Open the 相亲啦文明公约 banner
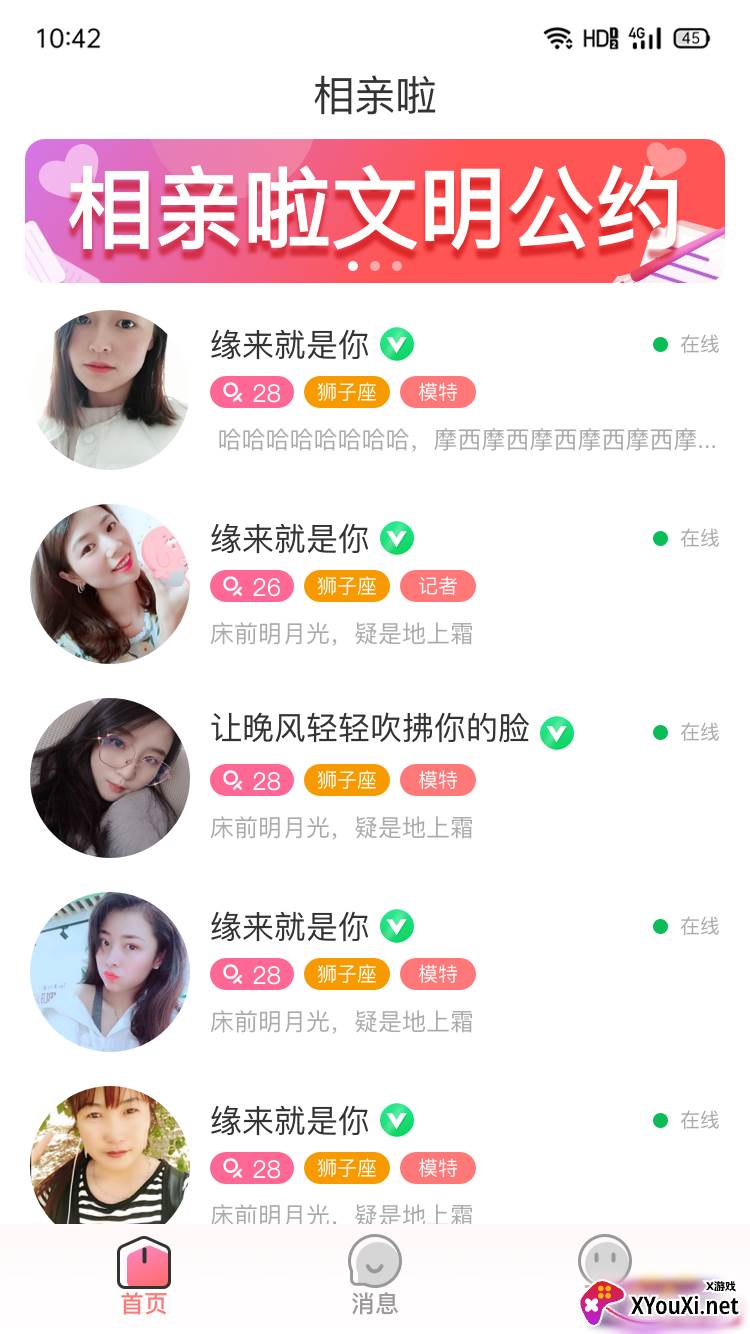This screenshot has height=1334, width=750. coord(374,210)
